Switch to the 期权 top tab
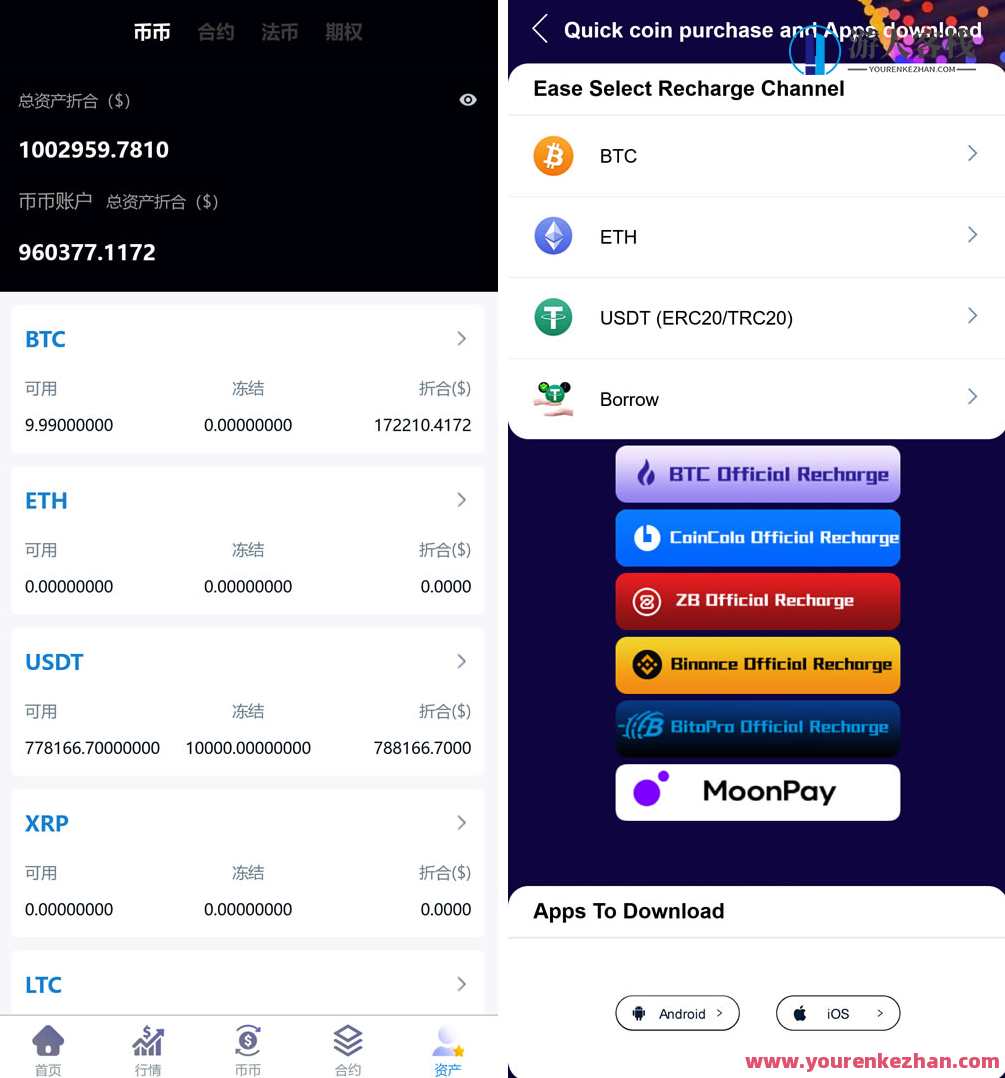Viewport: 1005px width, 1078px height. click(343, 32)
